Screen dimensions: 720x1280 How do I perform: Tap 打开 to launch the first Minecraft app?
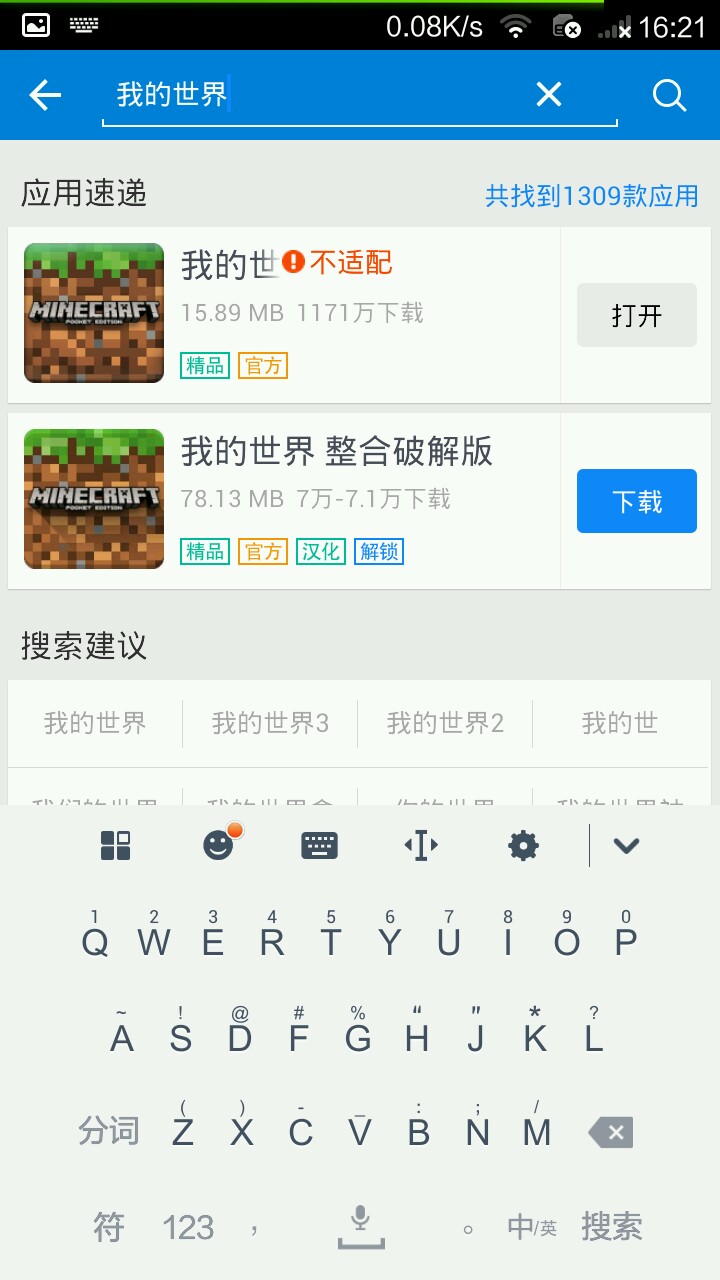point(636,316)
